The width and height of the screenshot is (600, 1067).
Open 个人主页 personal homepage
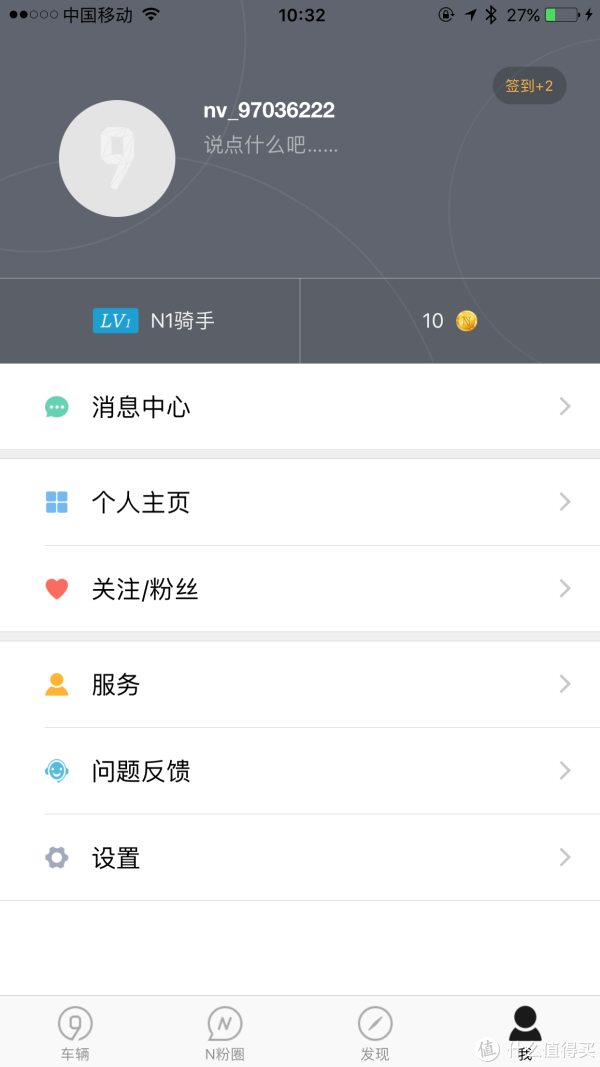point(300,502)
